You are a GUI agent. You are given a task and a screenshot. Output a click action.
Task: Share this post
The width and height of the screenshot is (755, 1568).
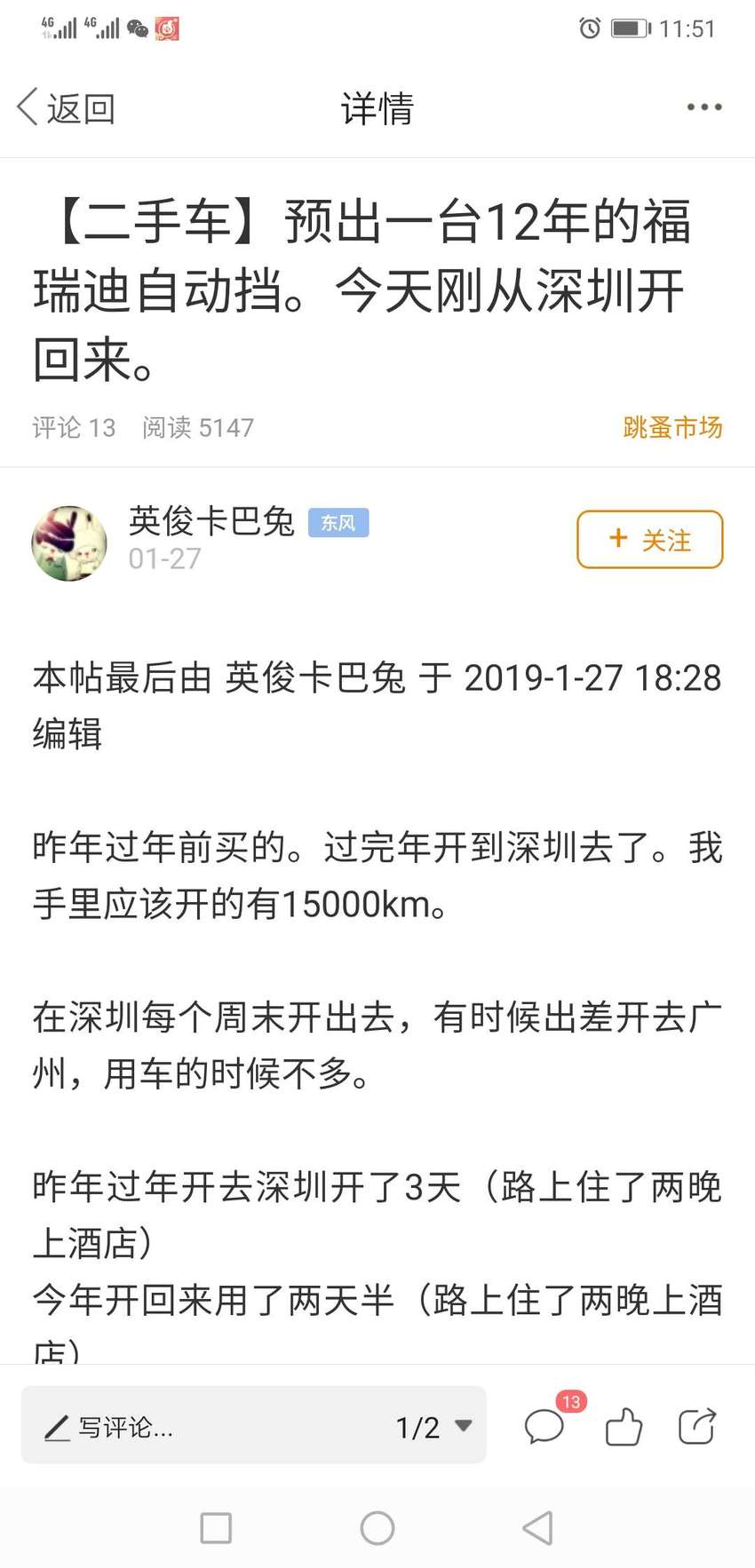pos(697,1427)
